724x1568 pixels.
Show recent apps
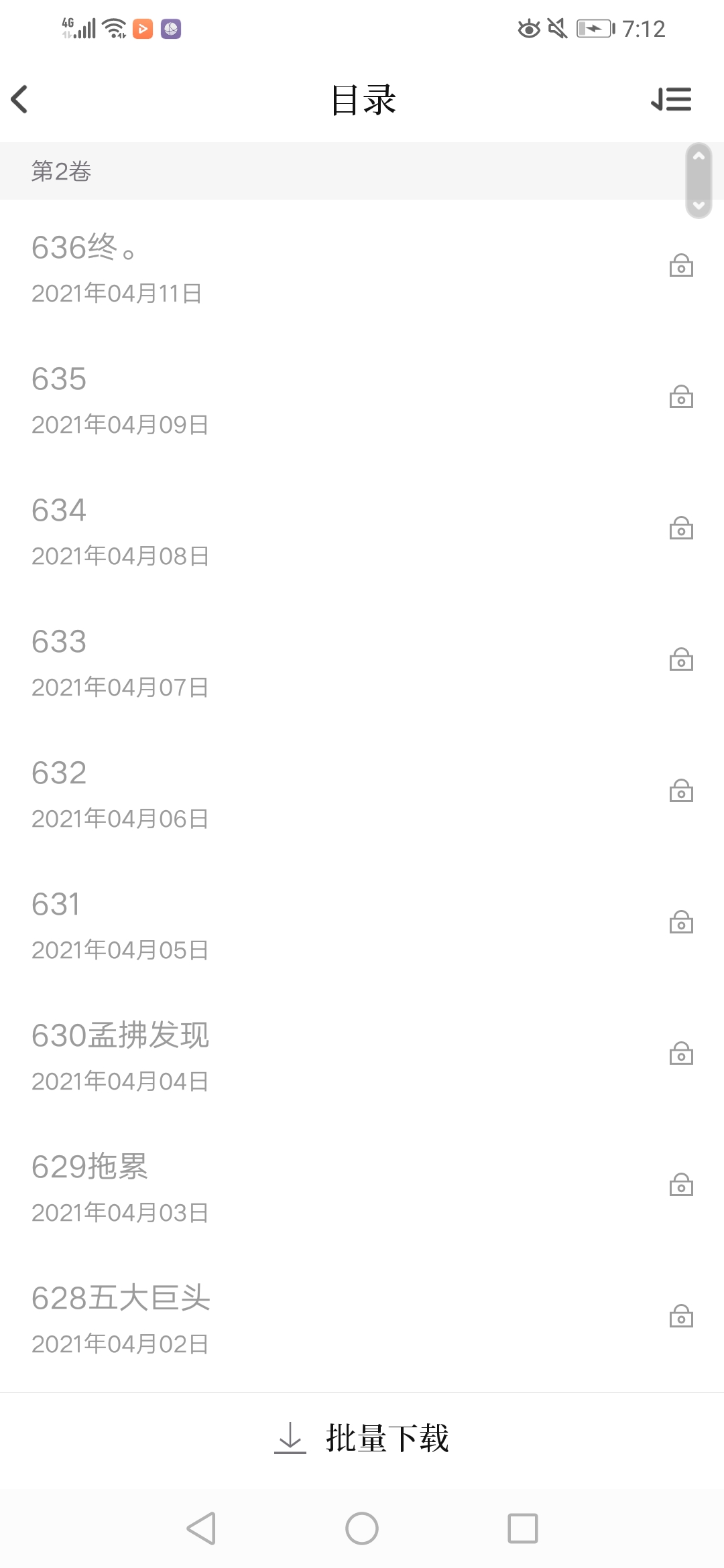[523, 1528]
